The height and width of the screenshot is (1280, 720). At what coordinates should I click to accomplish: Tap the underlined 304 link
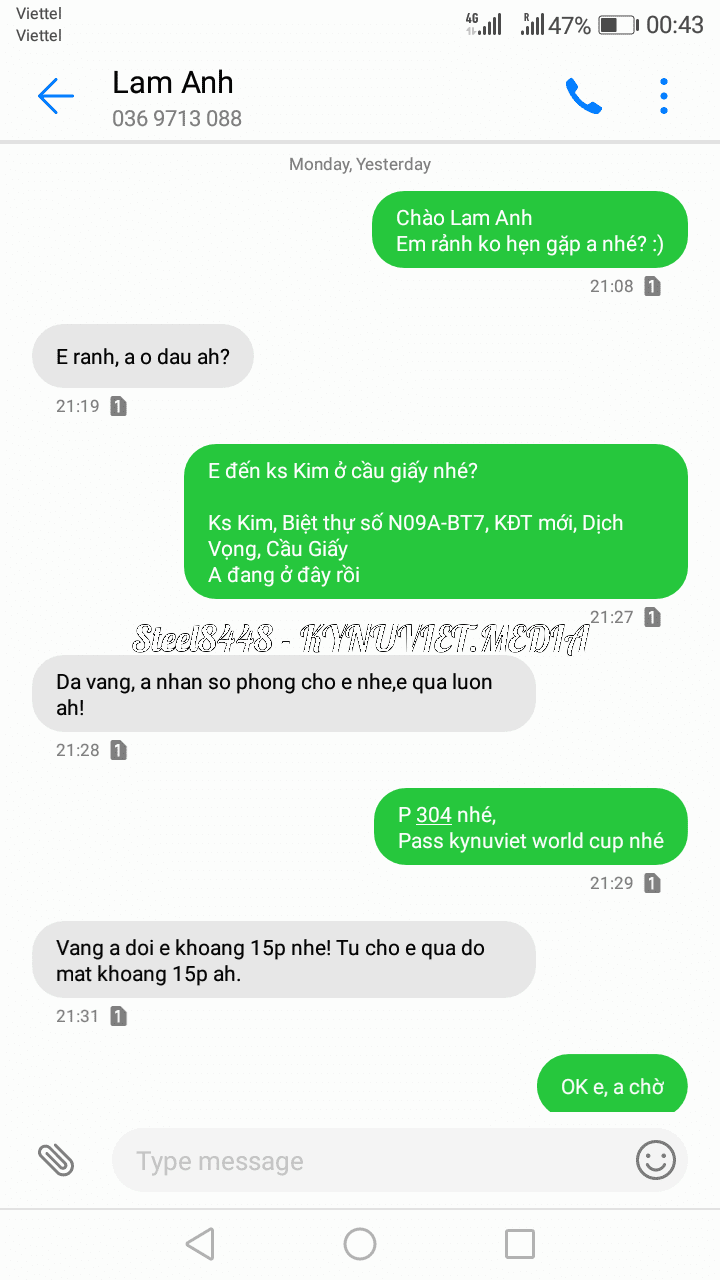(434, 815)
